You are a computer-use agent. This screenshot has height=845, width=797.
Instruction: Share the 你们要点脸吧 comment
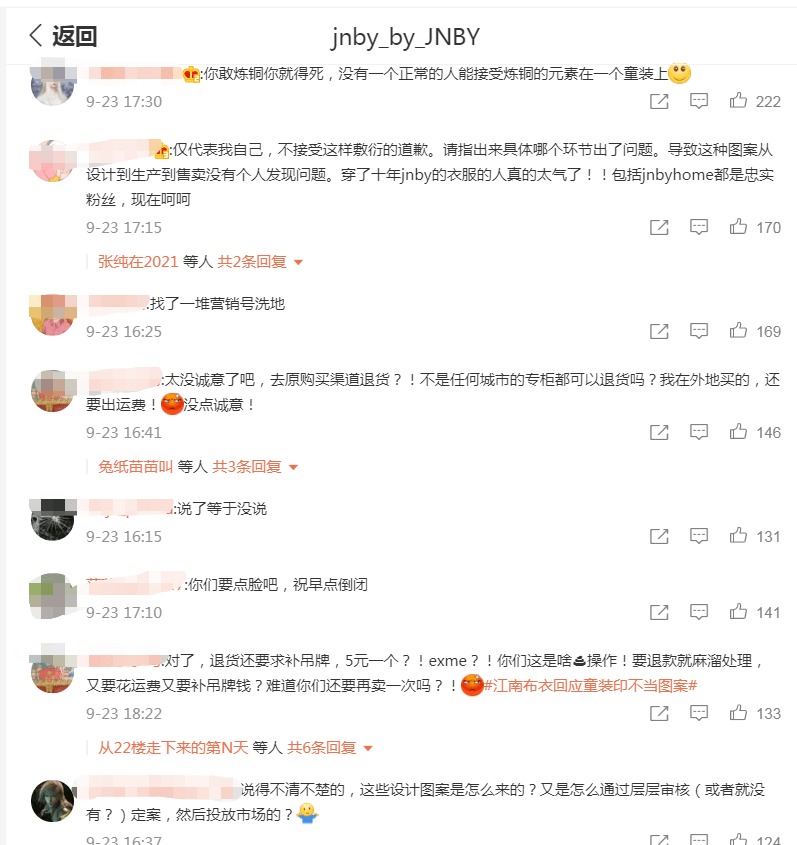(659, 611)
